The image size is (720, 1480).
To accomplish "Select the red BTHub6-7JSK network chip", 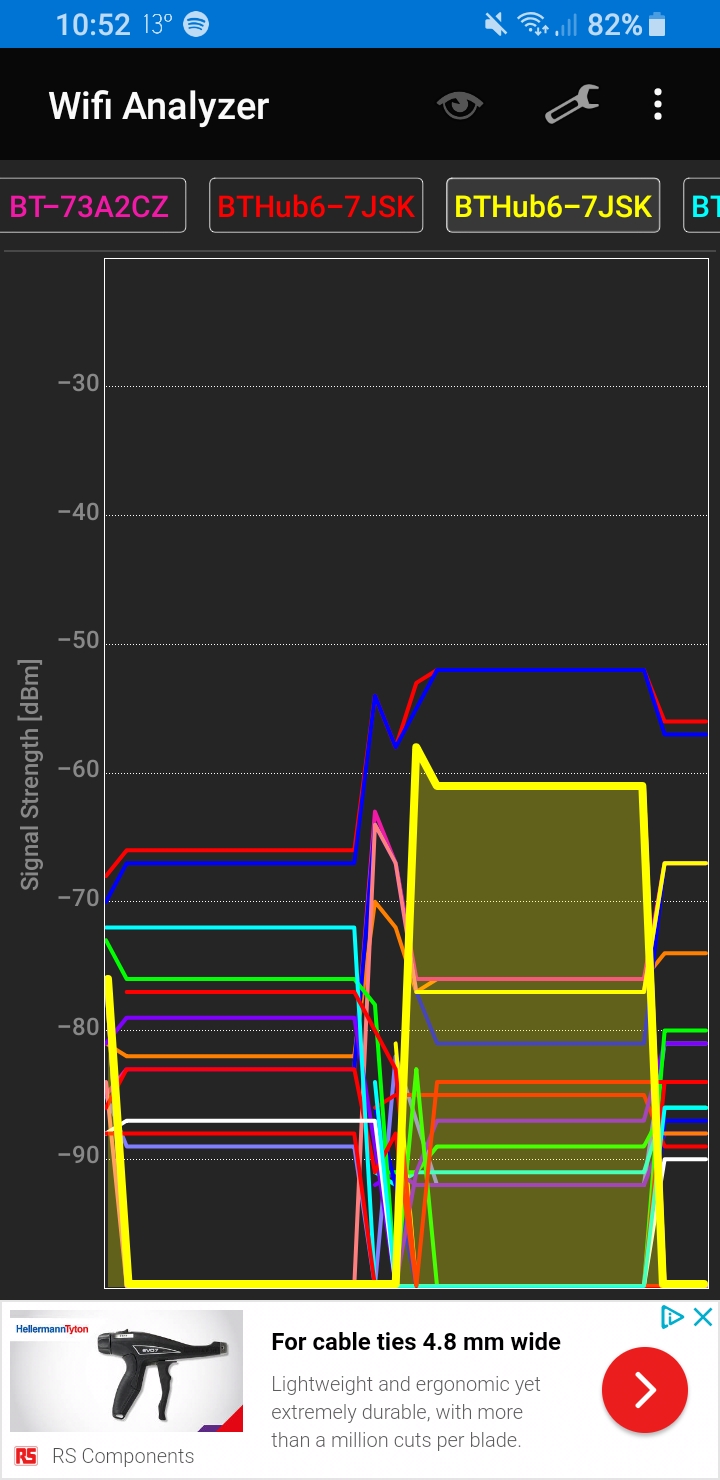I will click(316, 206).
